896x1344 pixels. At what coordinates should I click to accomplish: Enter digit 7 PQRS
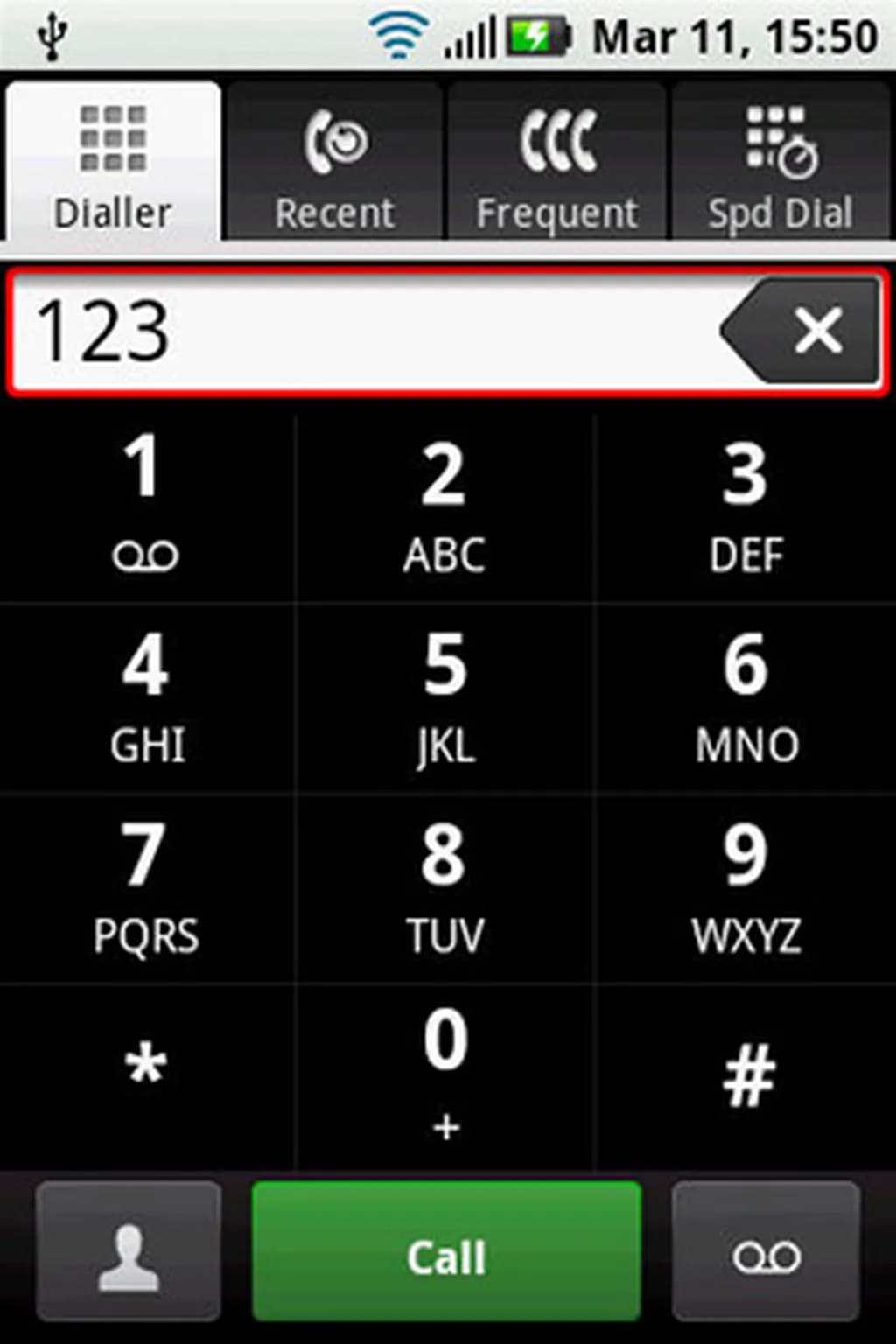click(x=145, y=888)
